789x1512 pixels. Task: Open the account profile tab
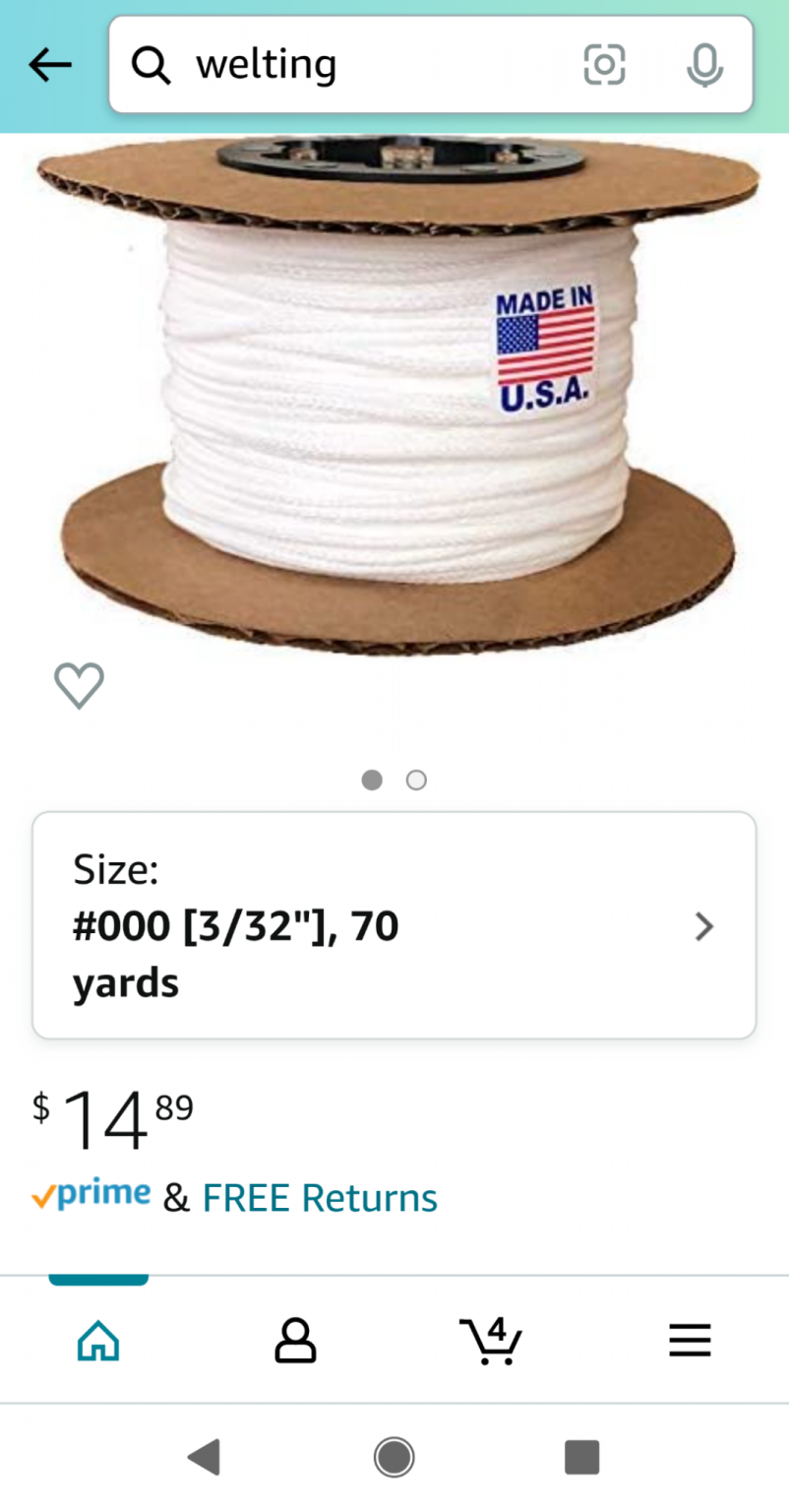click(295, 1341)
